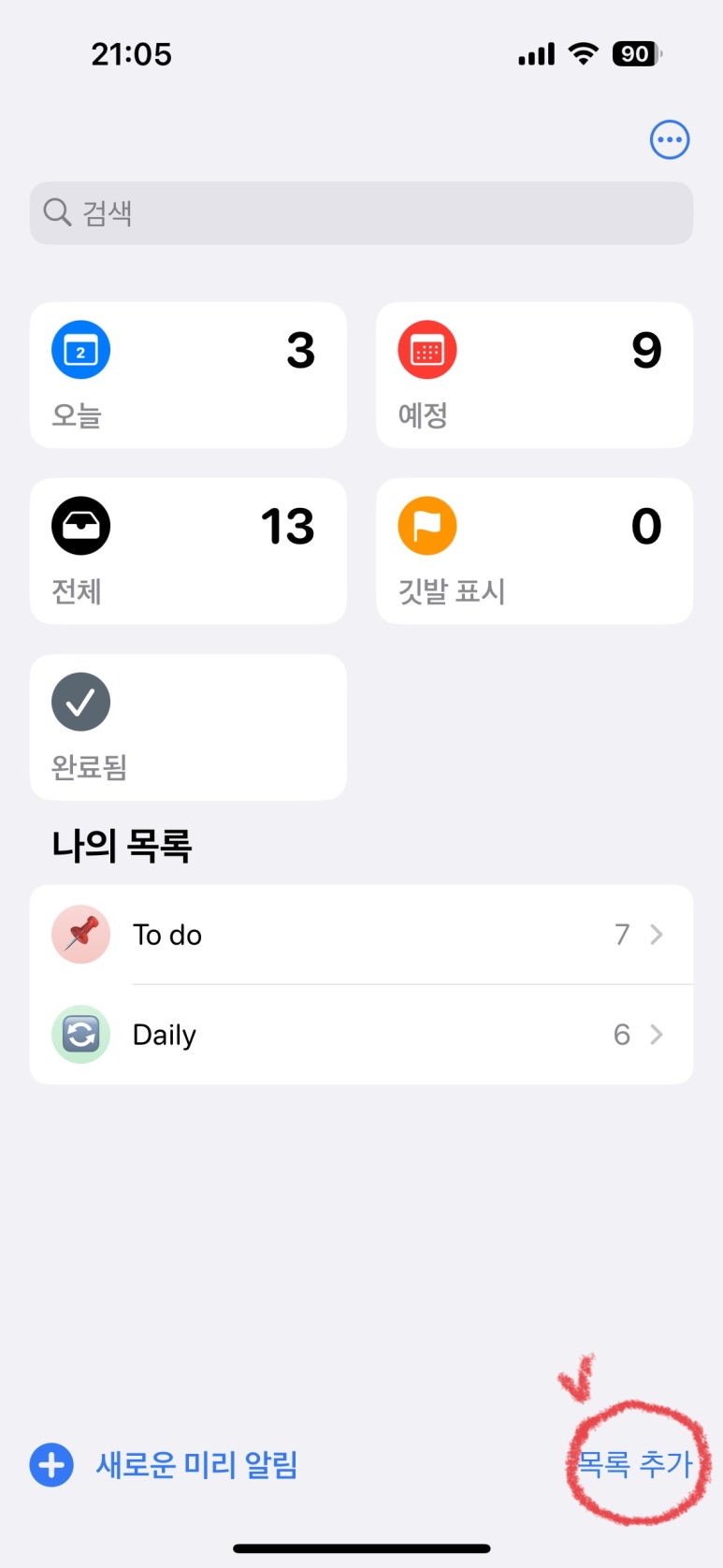Open the 완료됨 completed card
This screenshot has height=1568, width=723.
tap(188, 727)
